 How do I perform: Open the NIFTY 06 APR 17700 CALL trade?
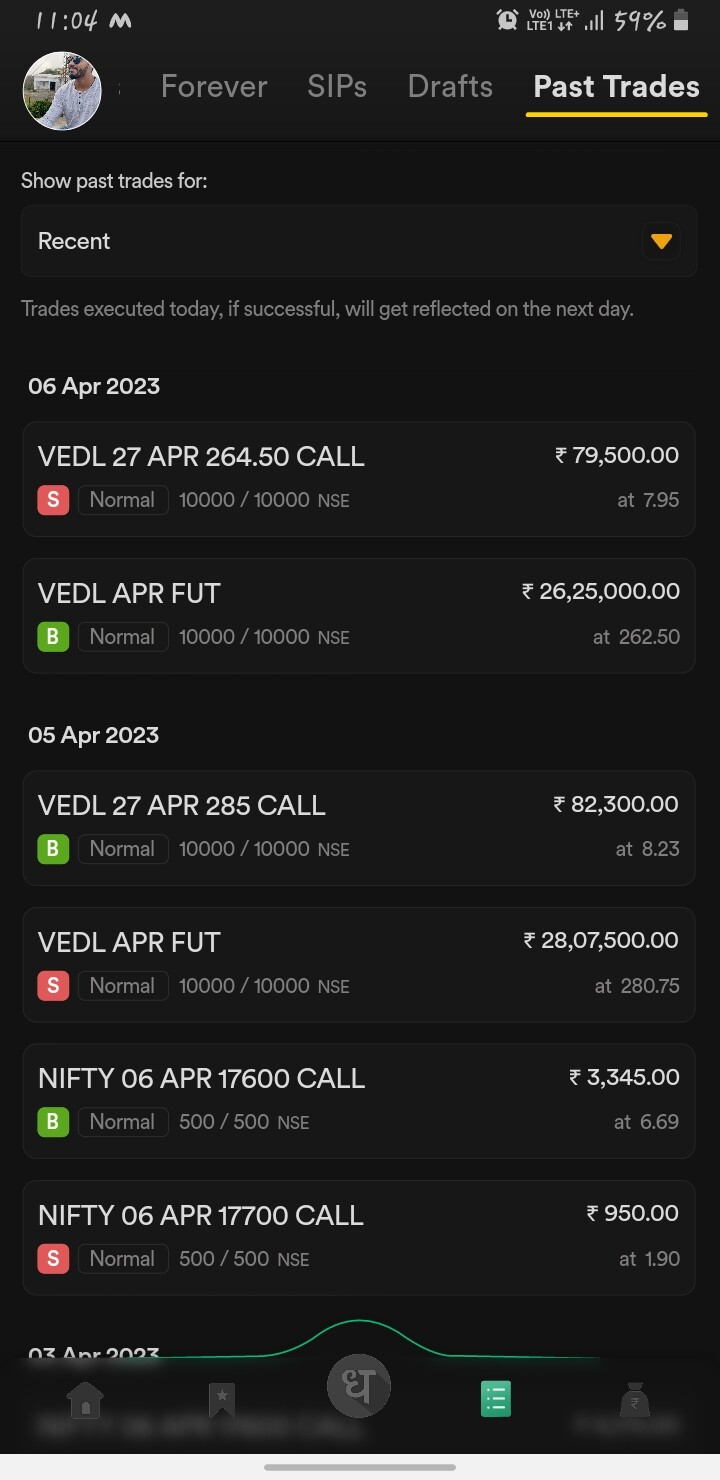tap(359, 1238)
